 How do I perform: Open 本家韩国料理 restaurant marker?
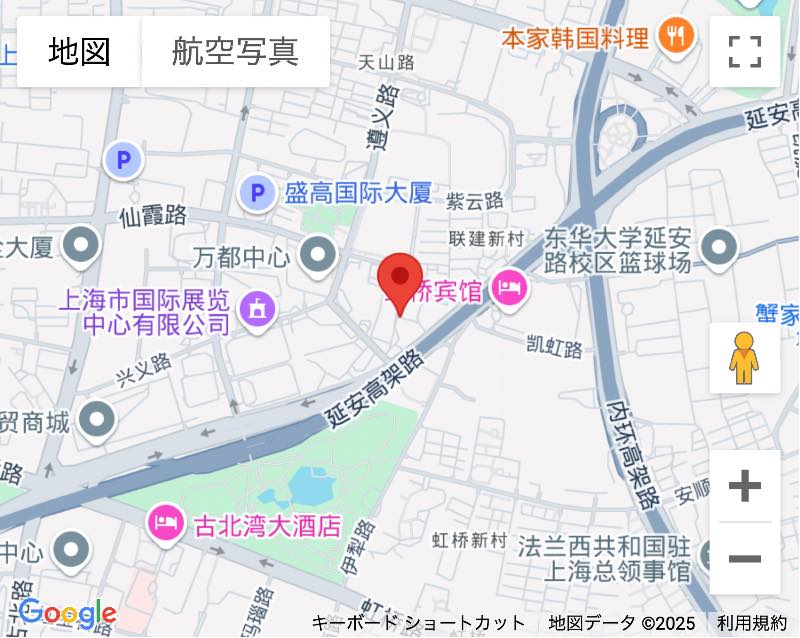677,37
